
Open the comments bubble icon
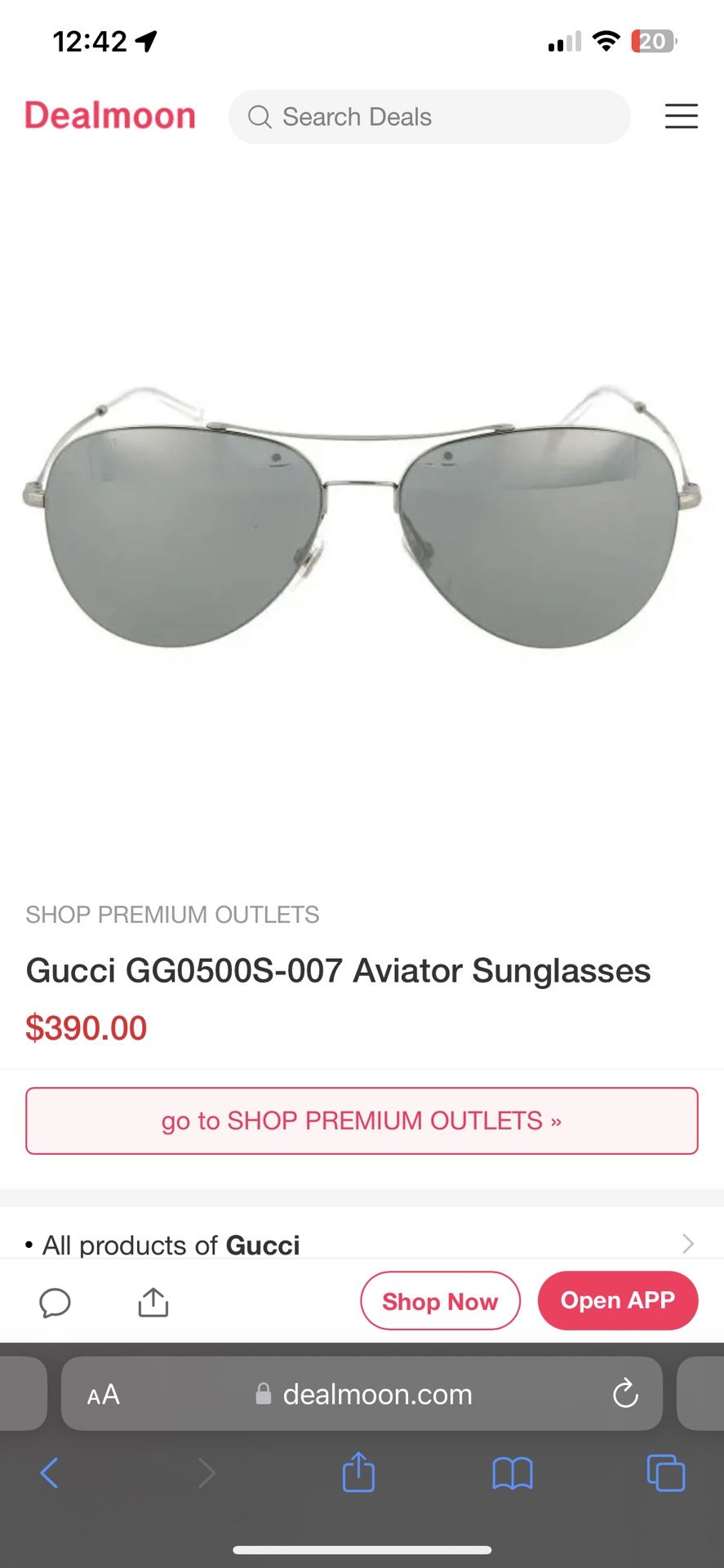[x=56, y=1303]
